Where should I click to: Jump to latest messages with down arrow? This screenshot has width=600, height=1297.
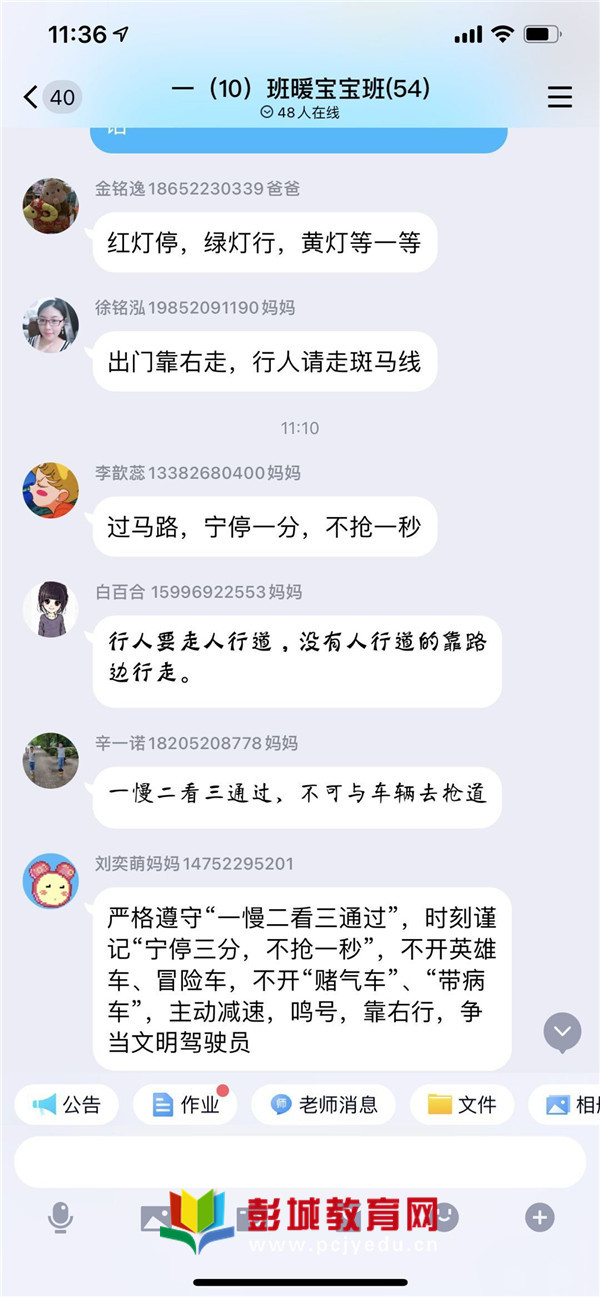(562, 1032)
